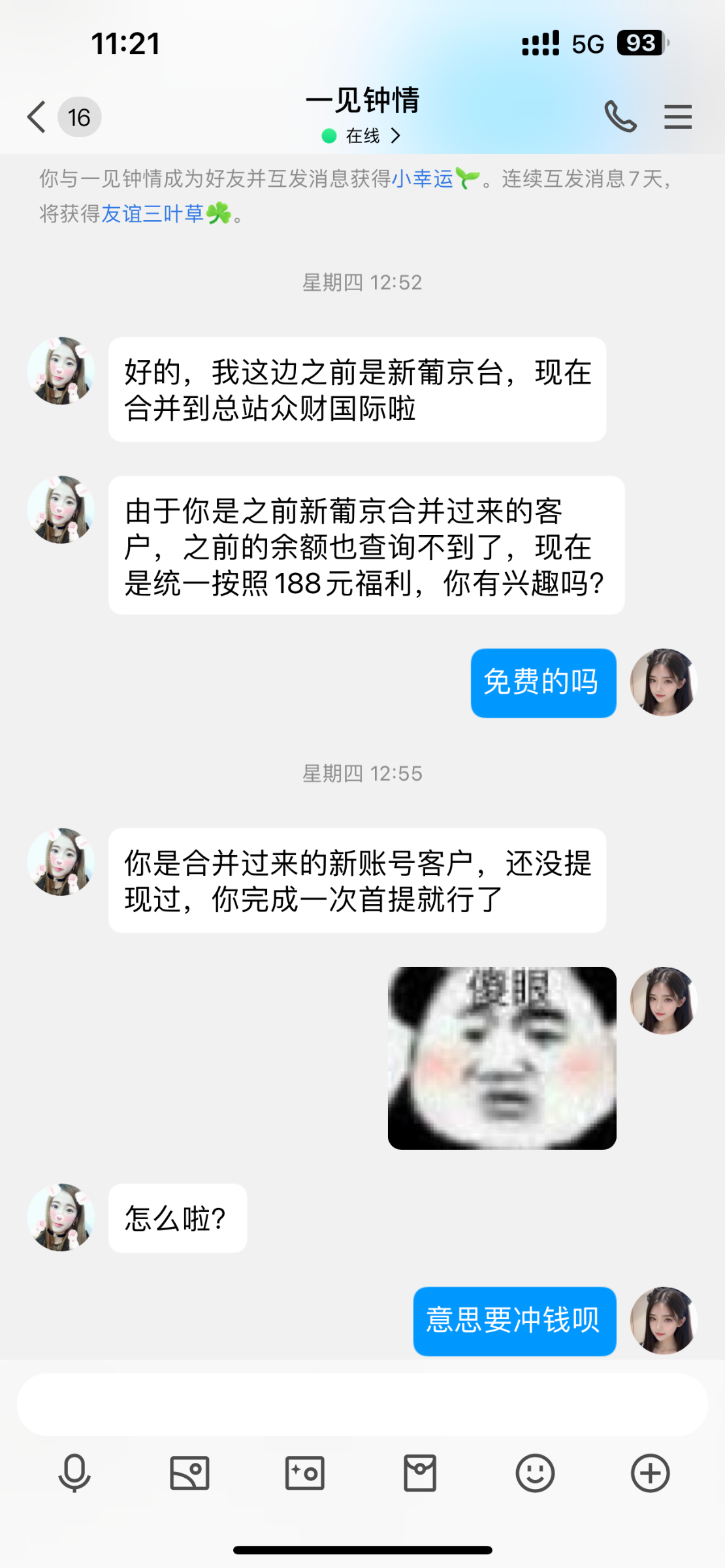Open the 在线 status details

[x=362, y=136]
